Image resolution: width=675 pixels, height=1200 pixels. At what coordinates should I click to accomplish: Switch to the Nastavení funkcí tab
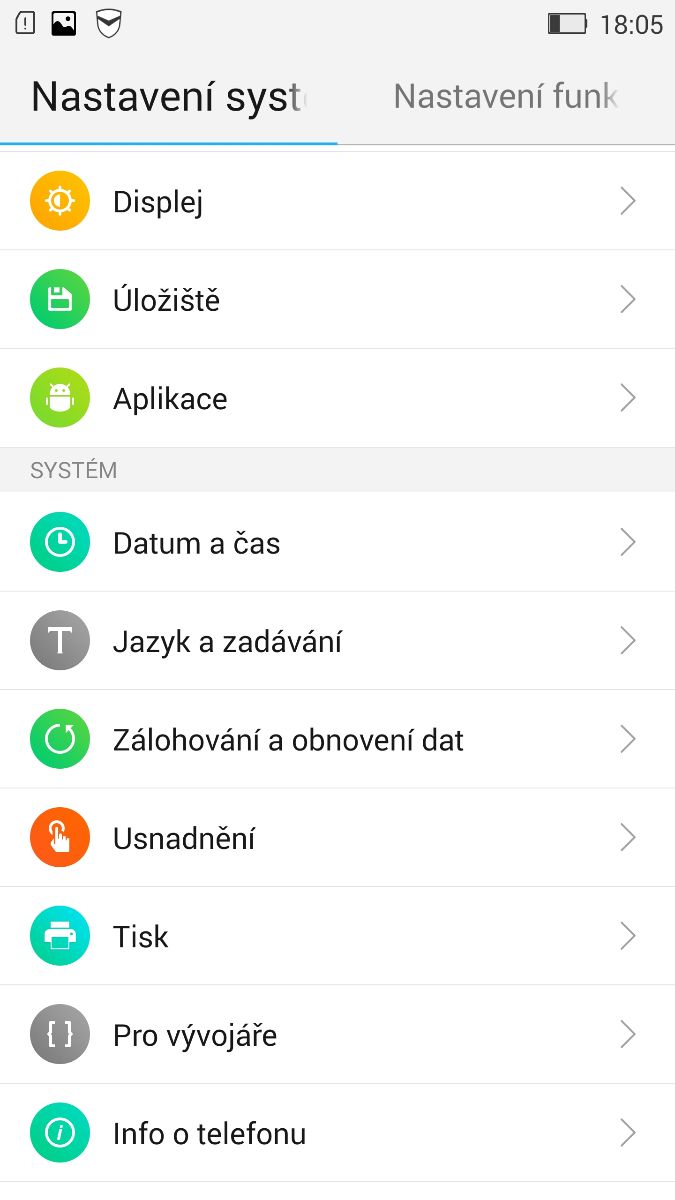tap(506, 97)
